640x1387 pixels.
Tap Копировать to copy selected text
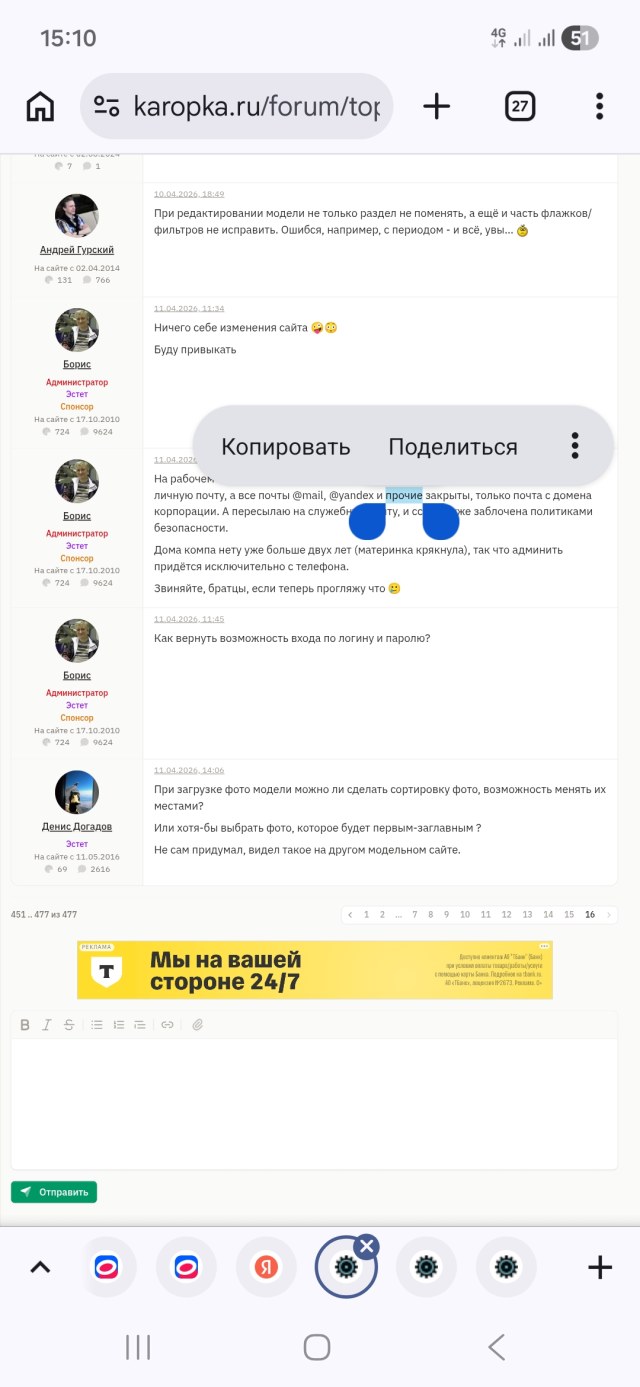coord(285,447)
